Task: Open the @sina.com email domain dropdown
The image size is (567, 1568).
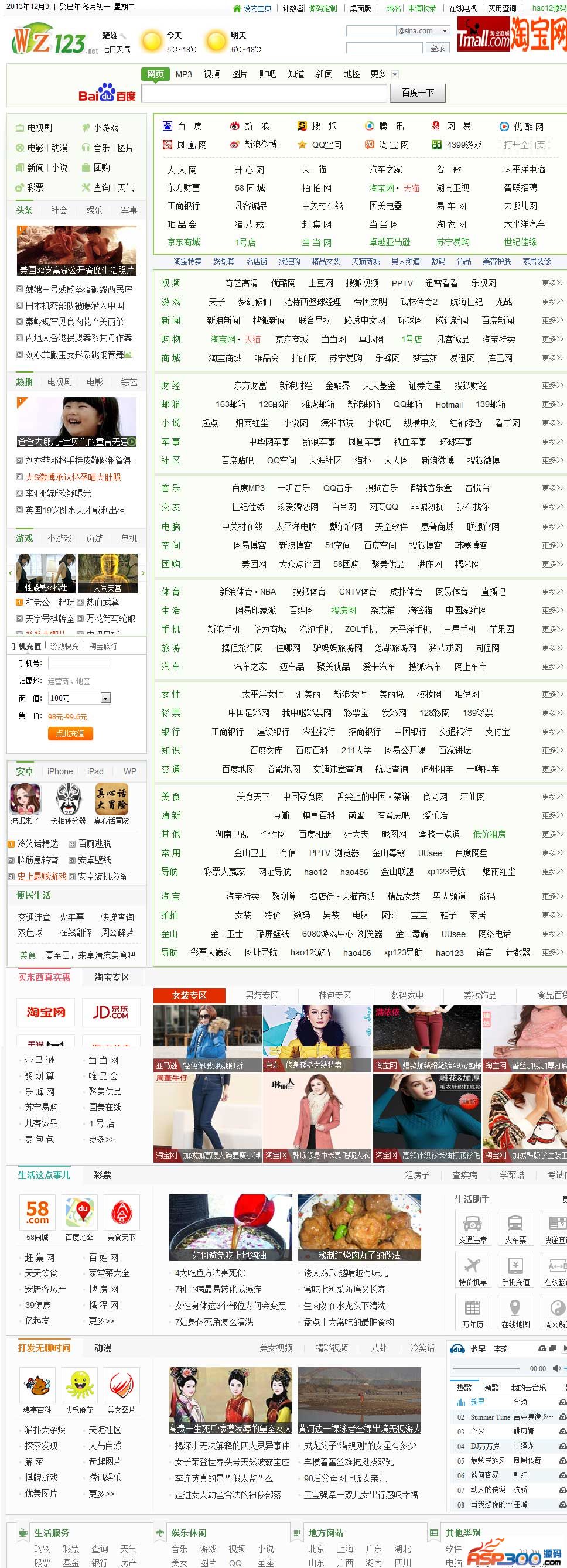Action: [445, 31]
